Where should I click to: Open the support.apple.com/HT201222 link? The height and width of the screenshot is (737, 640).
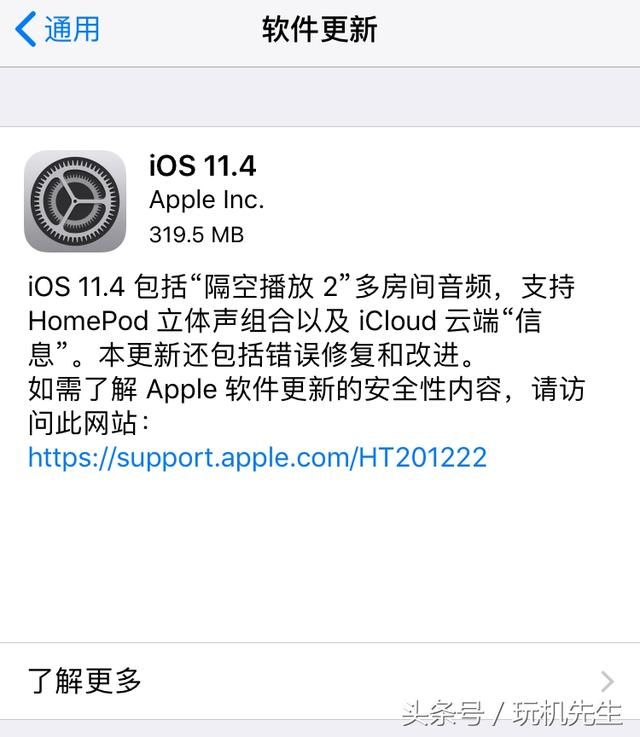click(x=257, y=458)
